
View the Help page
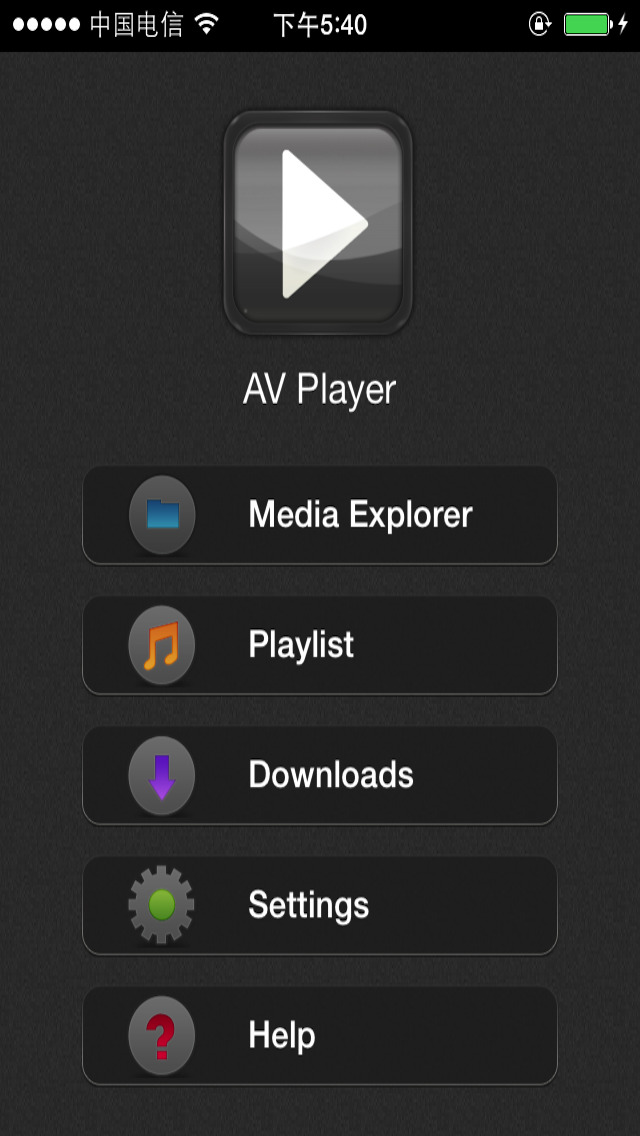319,1035
